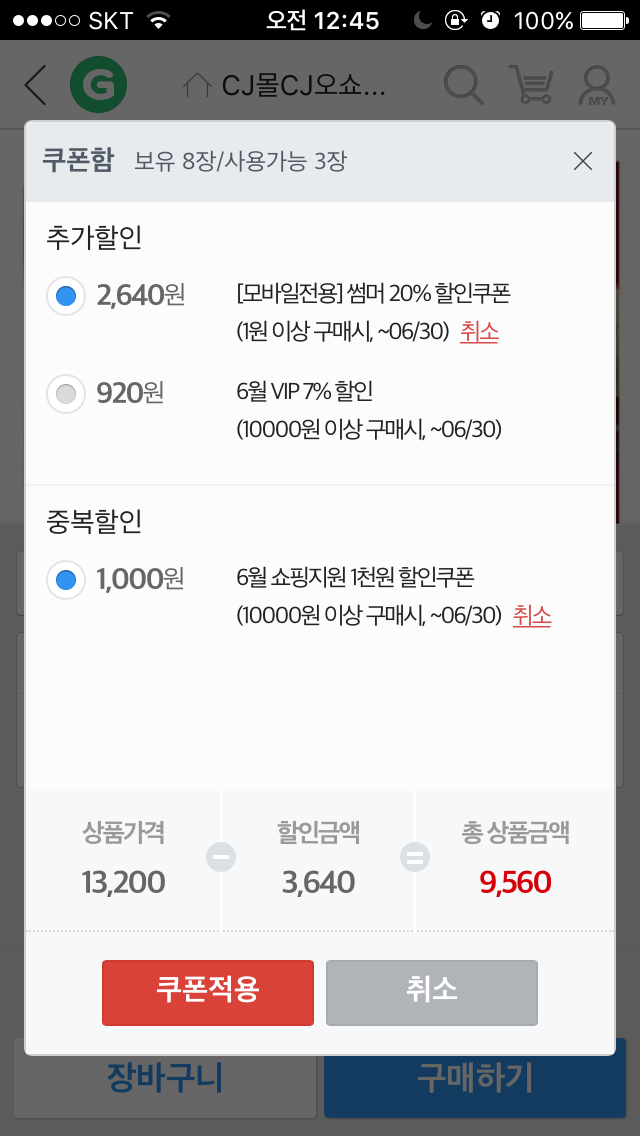Tap 취소 link for 쇼핑지원 1천원 coupon

click(532, 616)
